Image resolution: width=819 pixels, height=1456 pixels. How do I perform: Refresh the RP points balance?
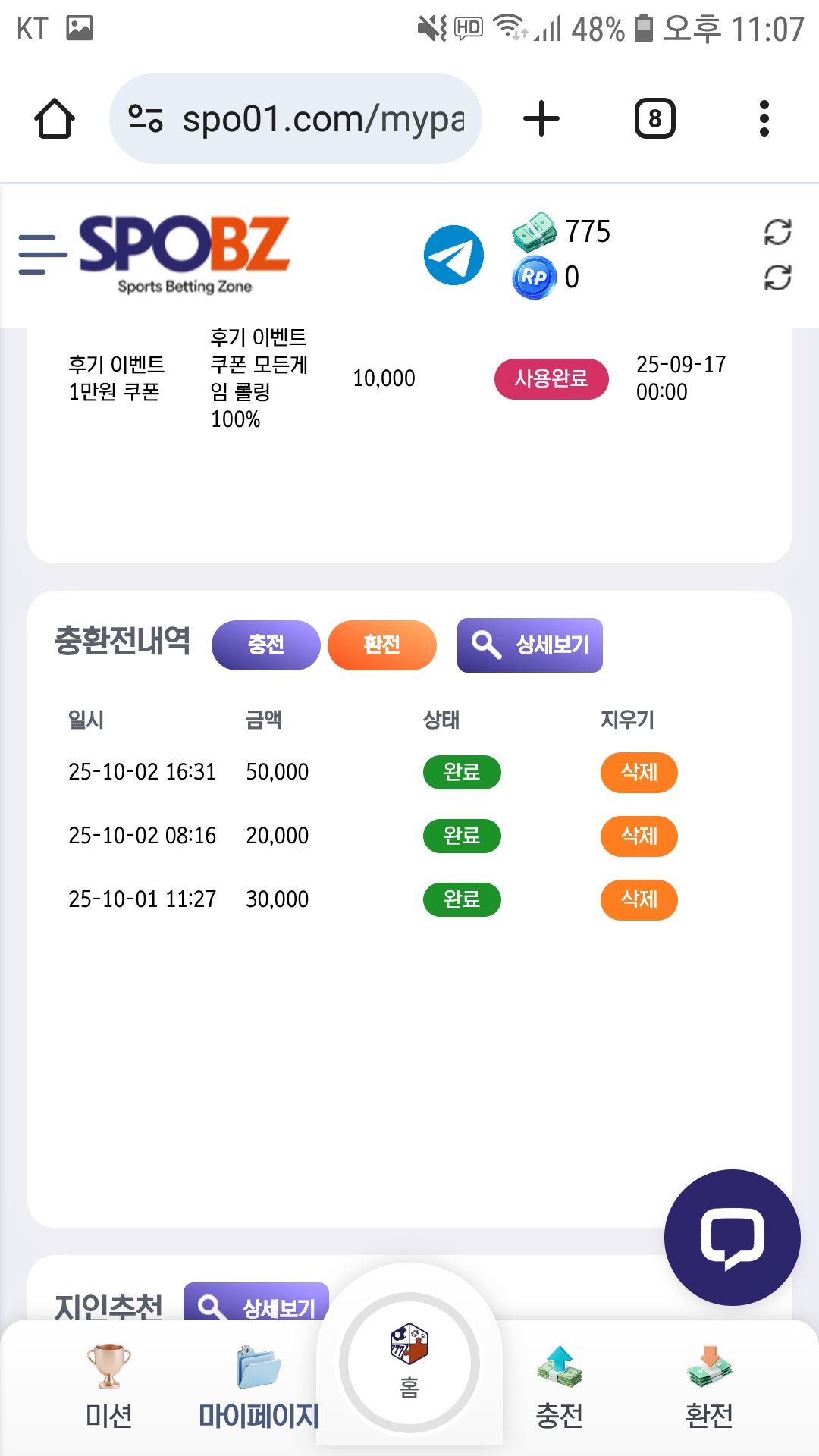(777, 278)
